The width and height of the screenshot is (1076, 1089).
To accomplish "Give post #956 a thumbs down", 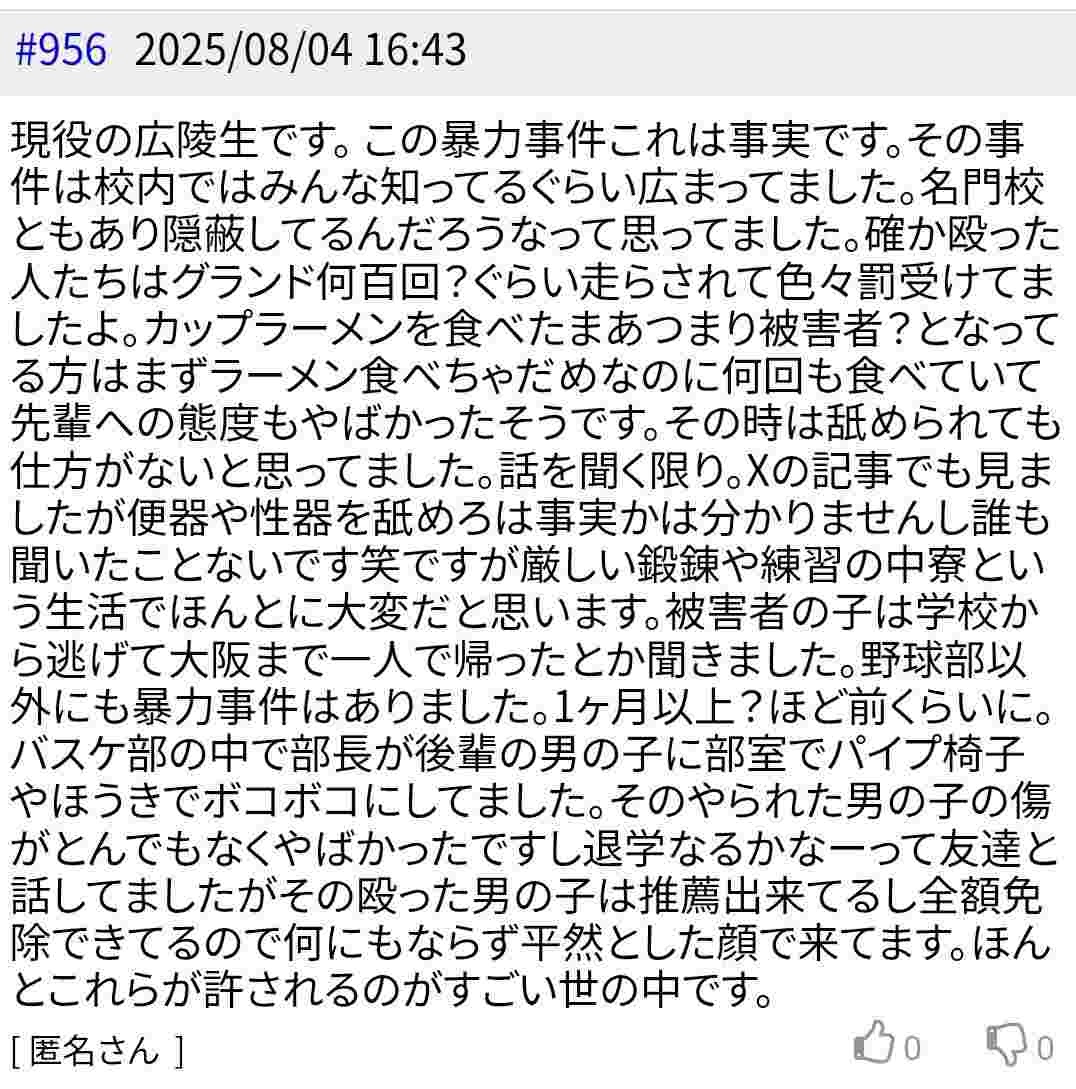I will pyautogui.click(x=1006, y=1046).
